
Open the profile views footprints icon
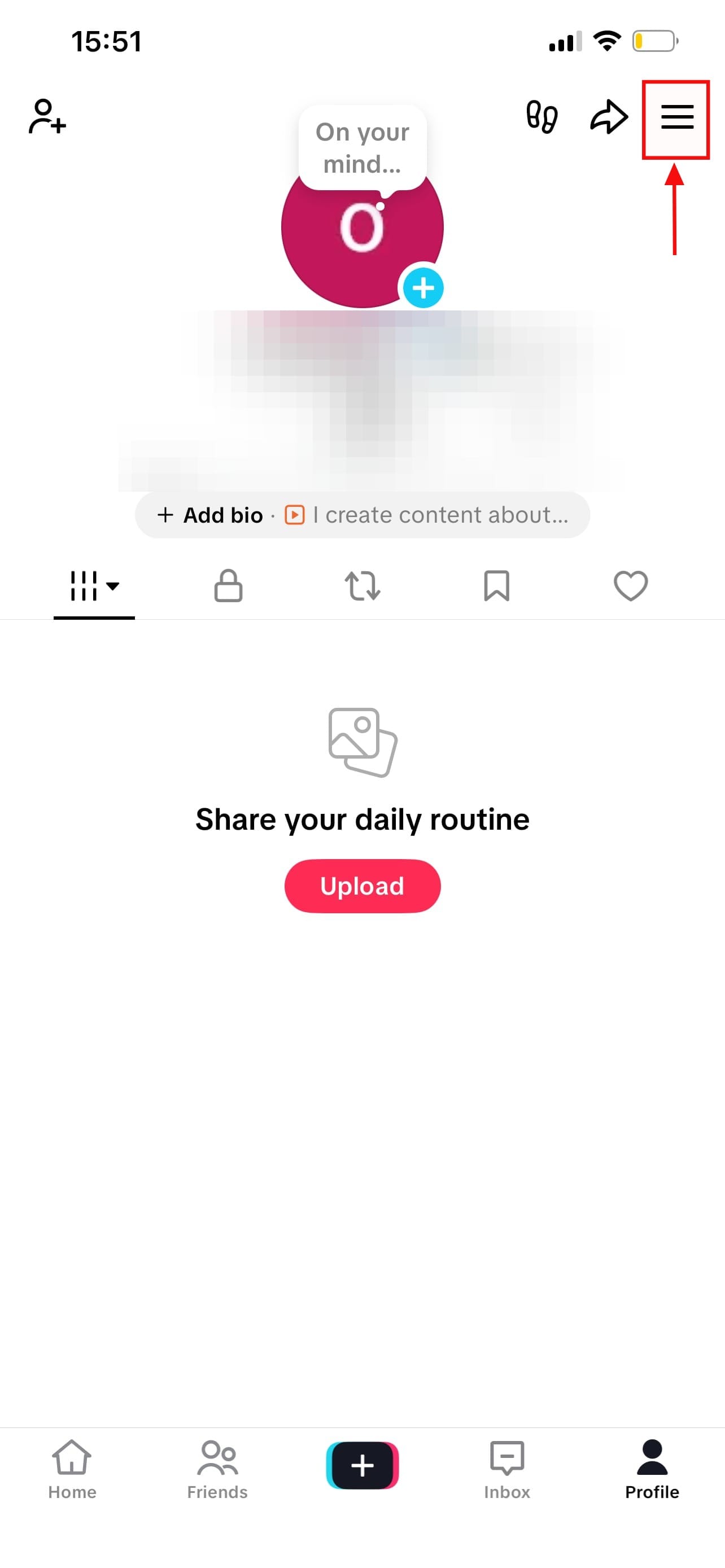pos(541,116)
